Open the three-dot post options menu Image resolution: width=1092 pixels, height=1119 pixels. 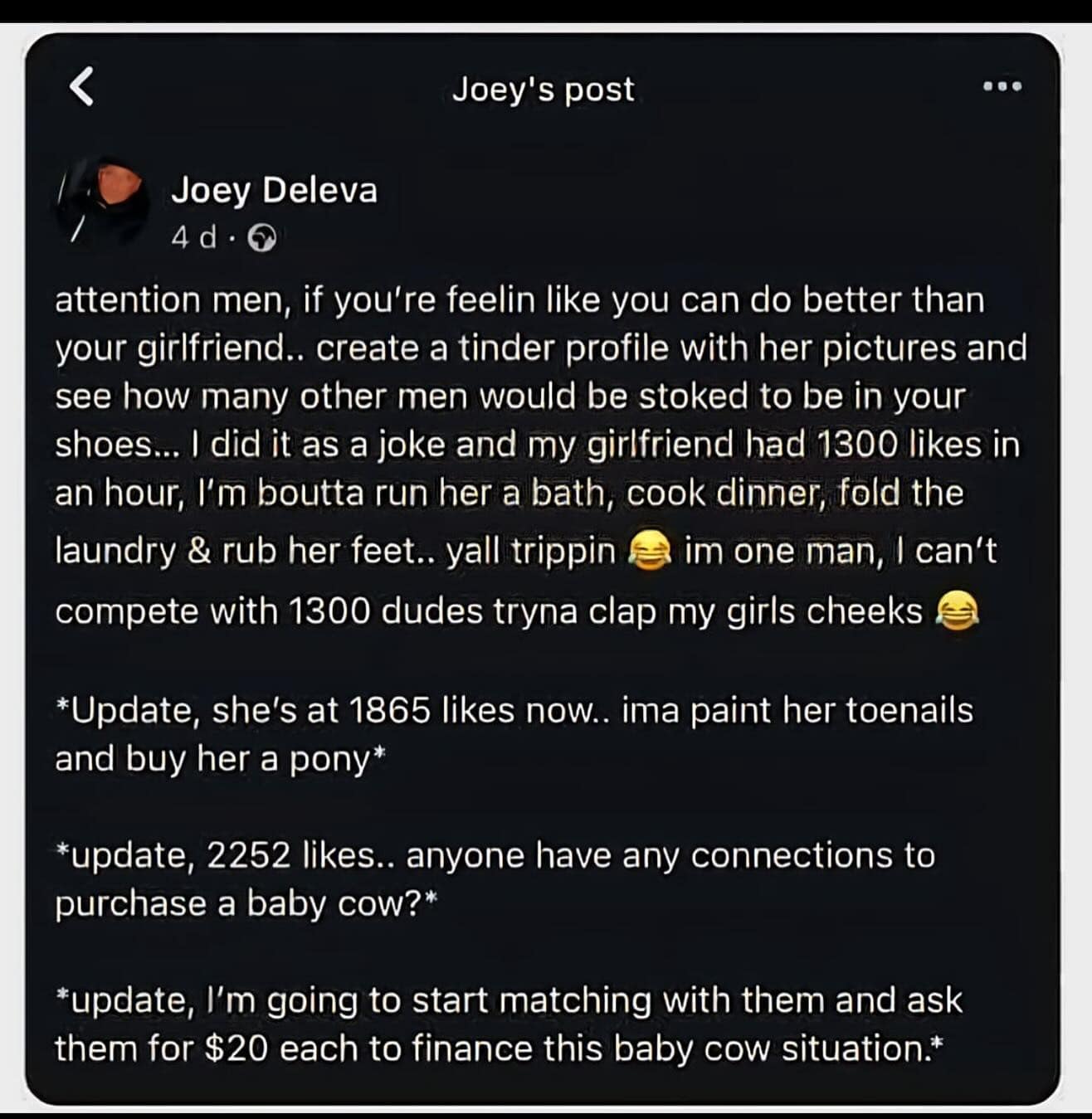coord(1001,85)
